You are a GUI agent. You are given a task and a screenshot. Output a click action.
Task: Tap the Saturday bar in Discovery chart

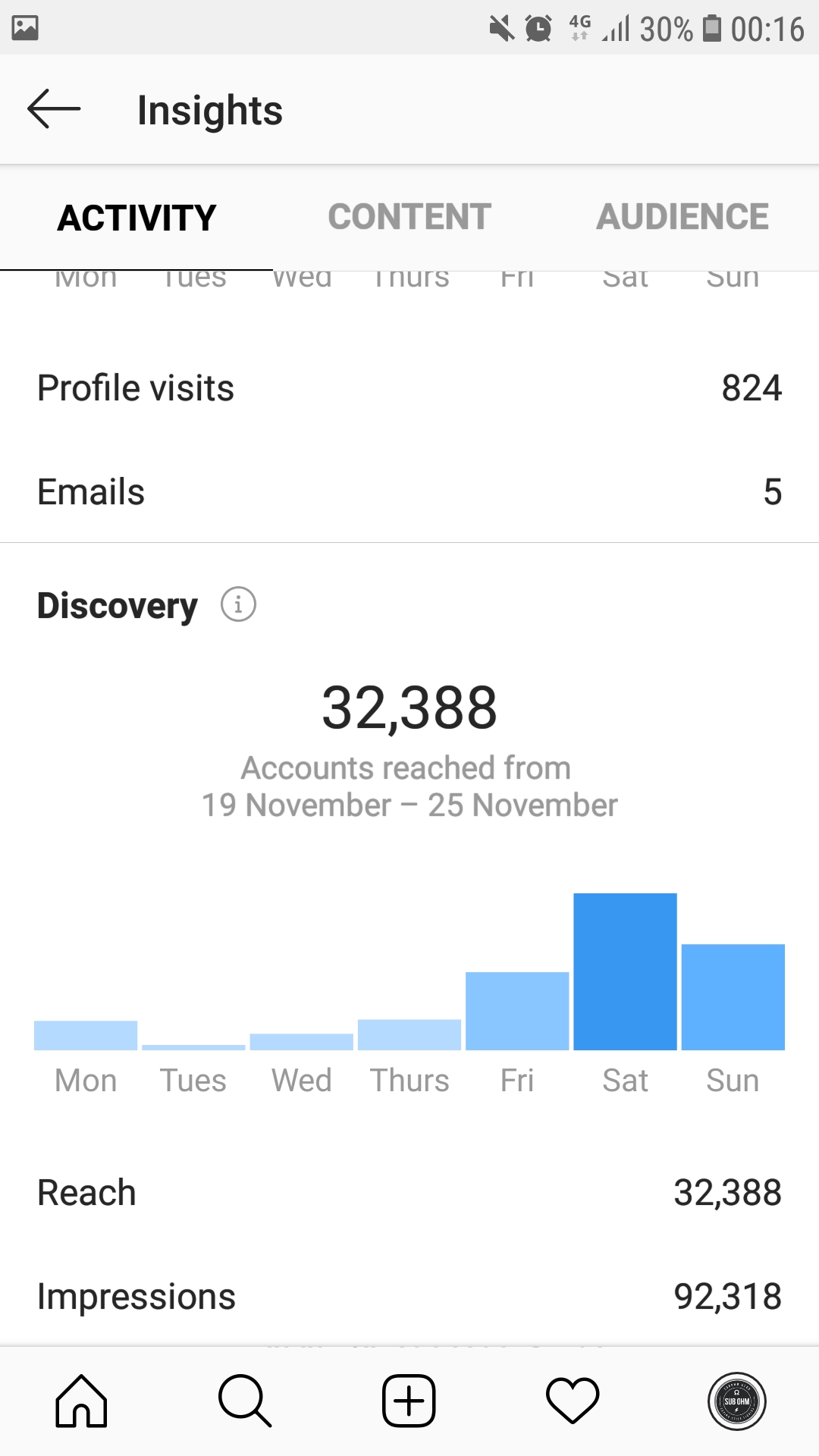pos(625,971)
